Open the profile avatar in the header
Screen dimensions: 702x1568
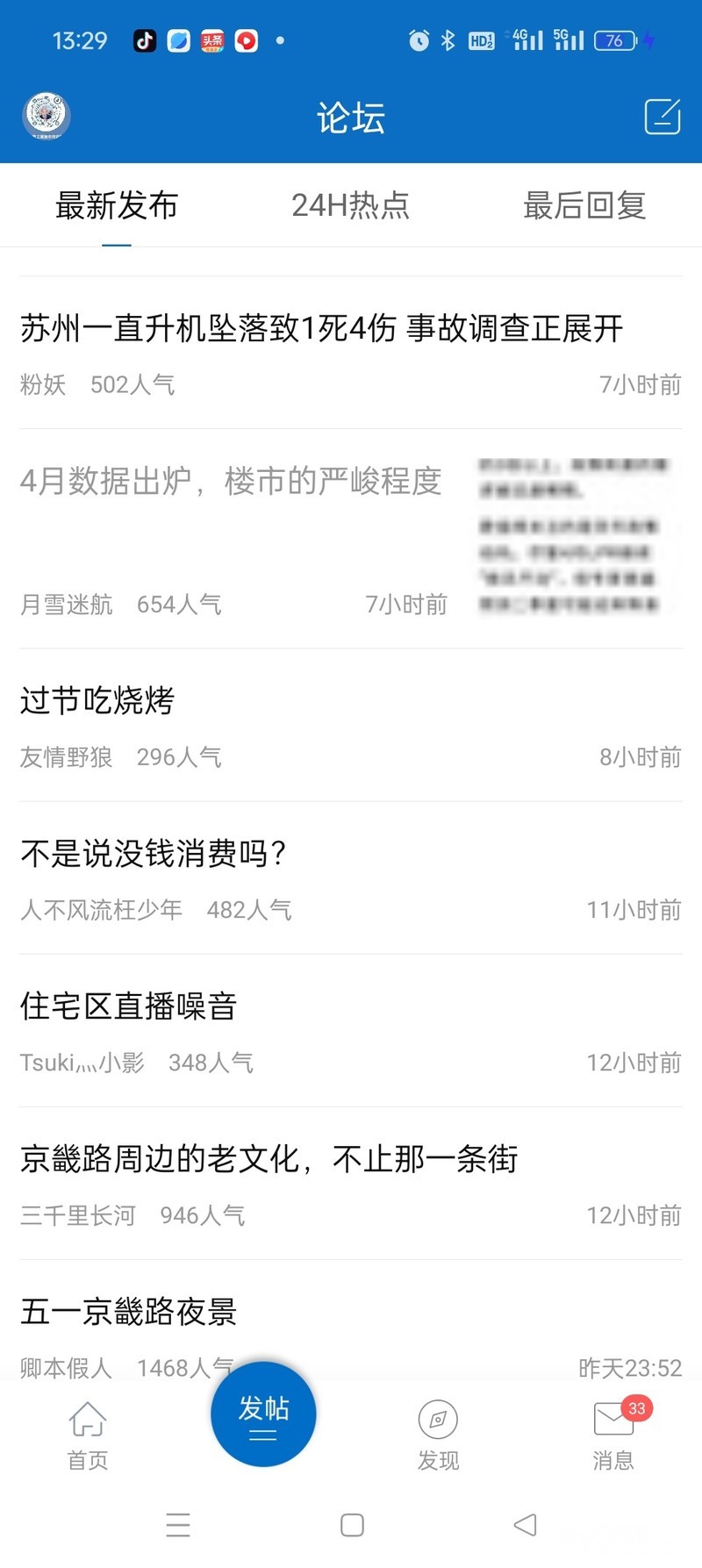click(x=46, y=116)
